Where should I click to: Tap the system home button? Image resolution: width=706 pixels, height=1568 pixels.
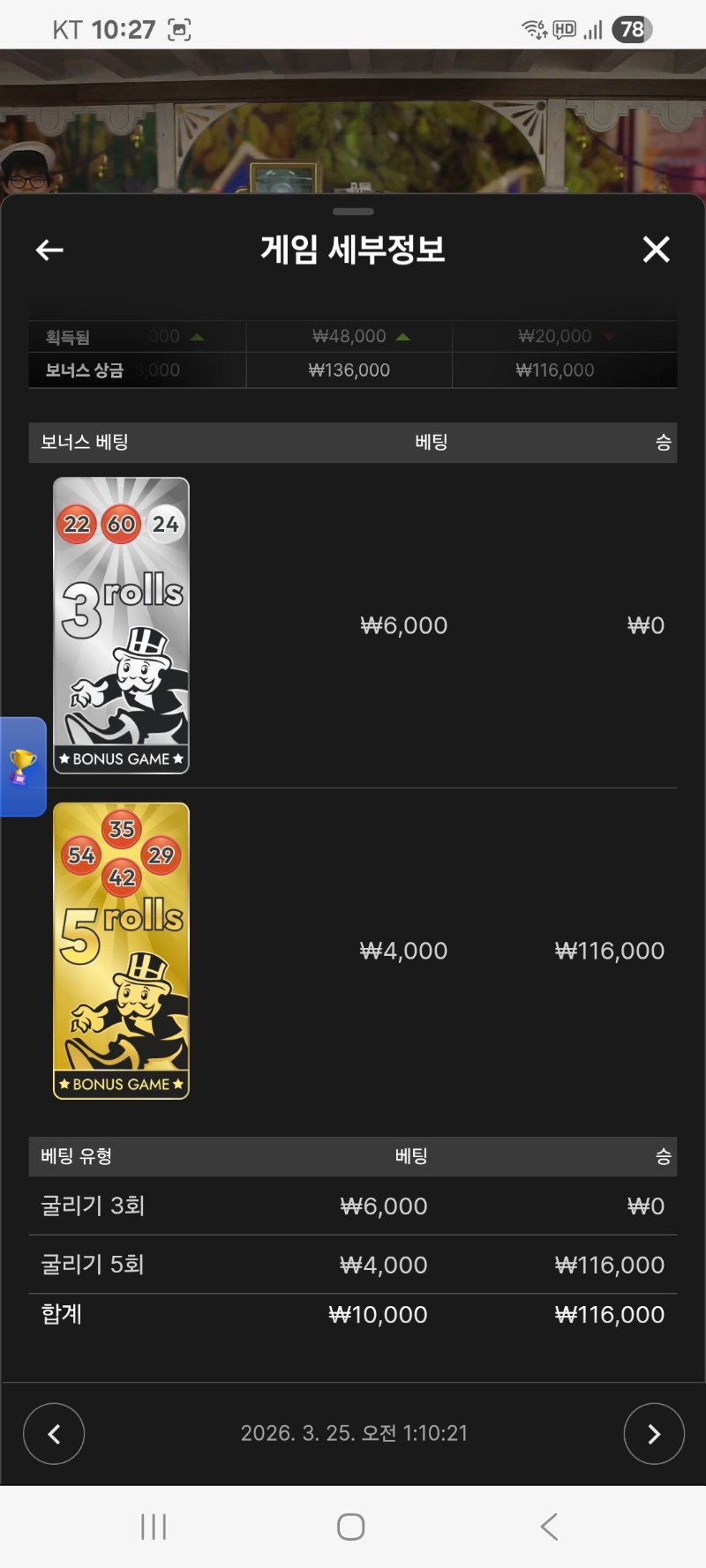pos(350,1527)
